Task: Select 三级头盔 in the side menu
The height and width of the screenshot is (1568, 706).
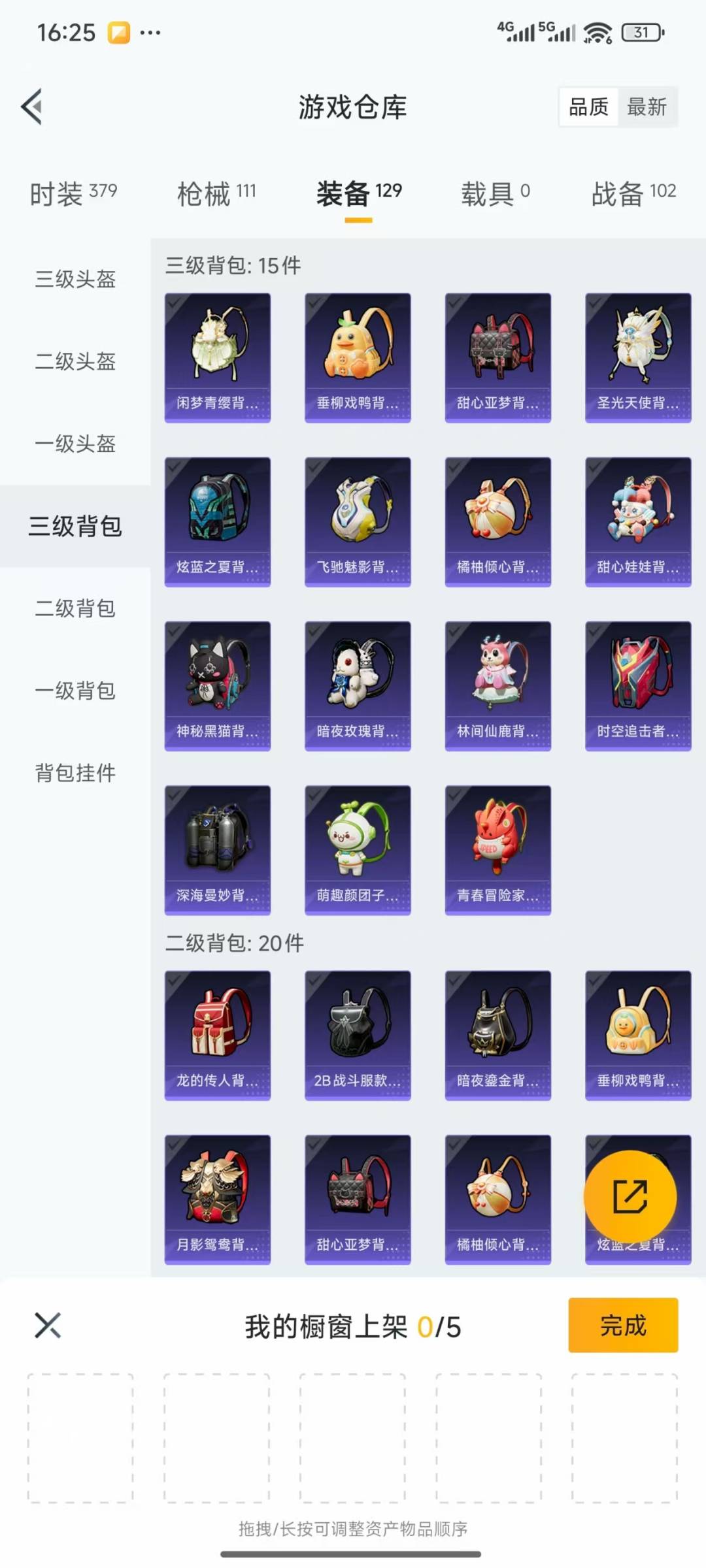Action: [x=75, y=280]
